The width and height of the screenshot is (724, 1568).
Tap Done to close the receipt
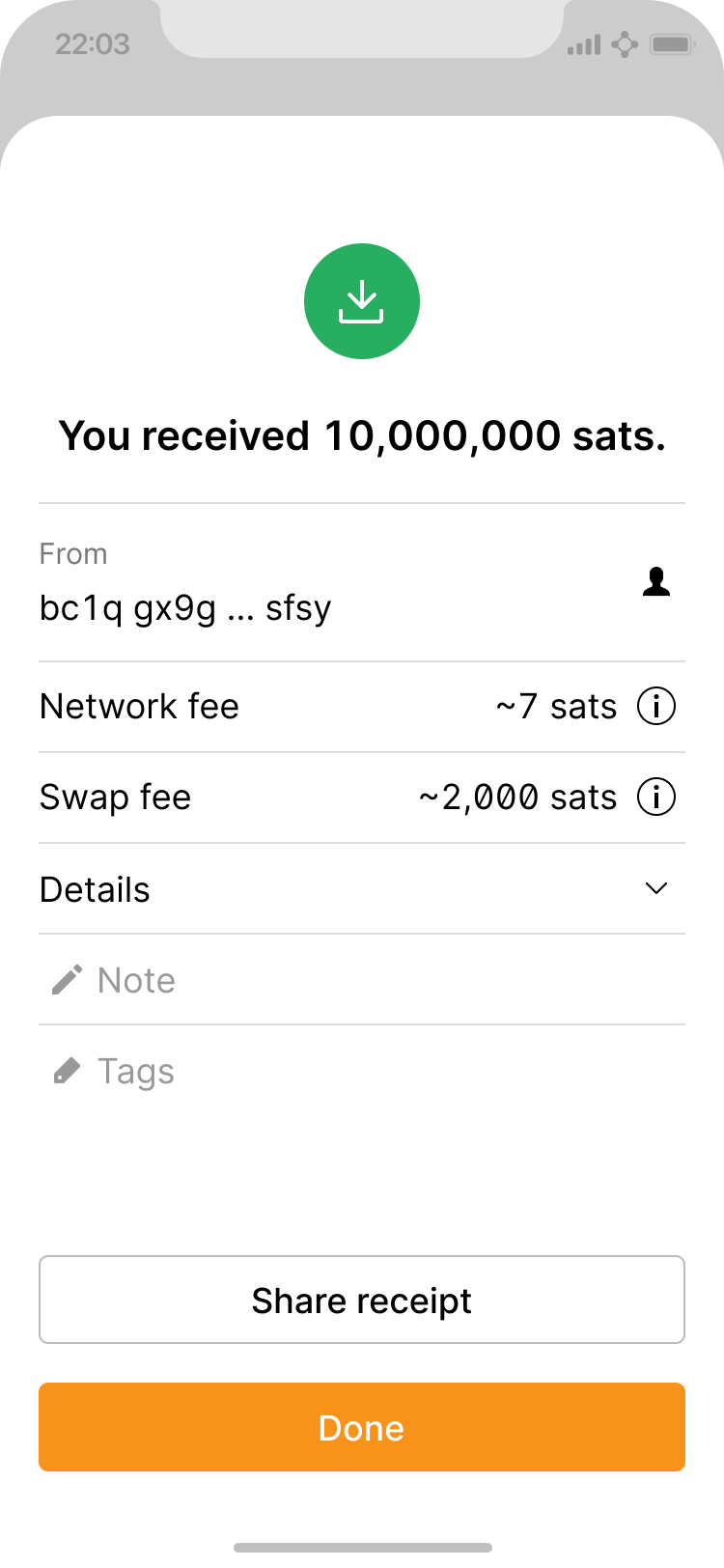point(362,1428)
